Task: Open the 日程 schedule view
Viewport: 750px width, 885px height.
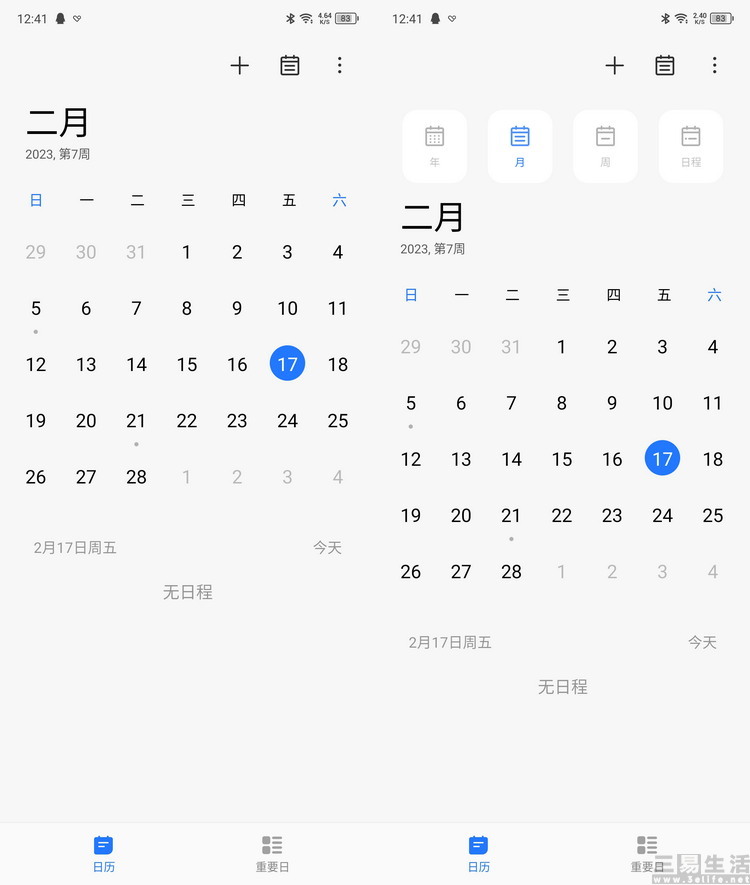Action: [x=690, y=146]
